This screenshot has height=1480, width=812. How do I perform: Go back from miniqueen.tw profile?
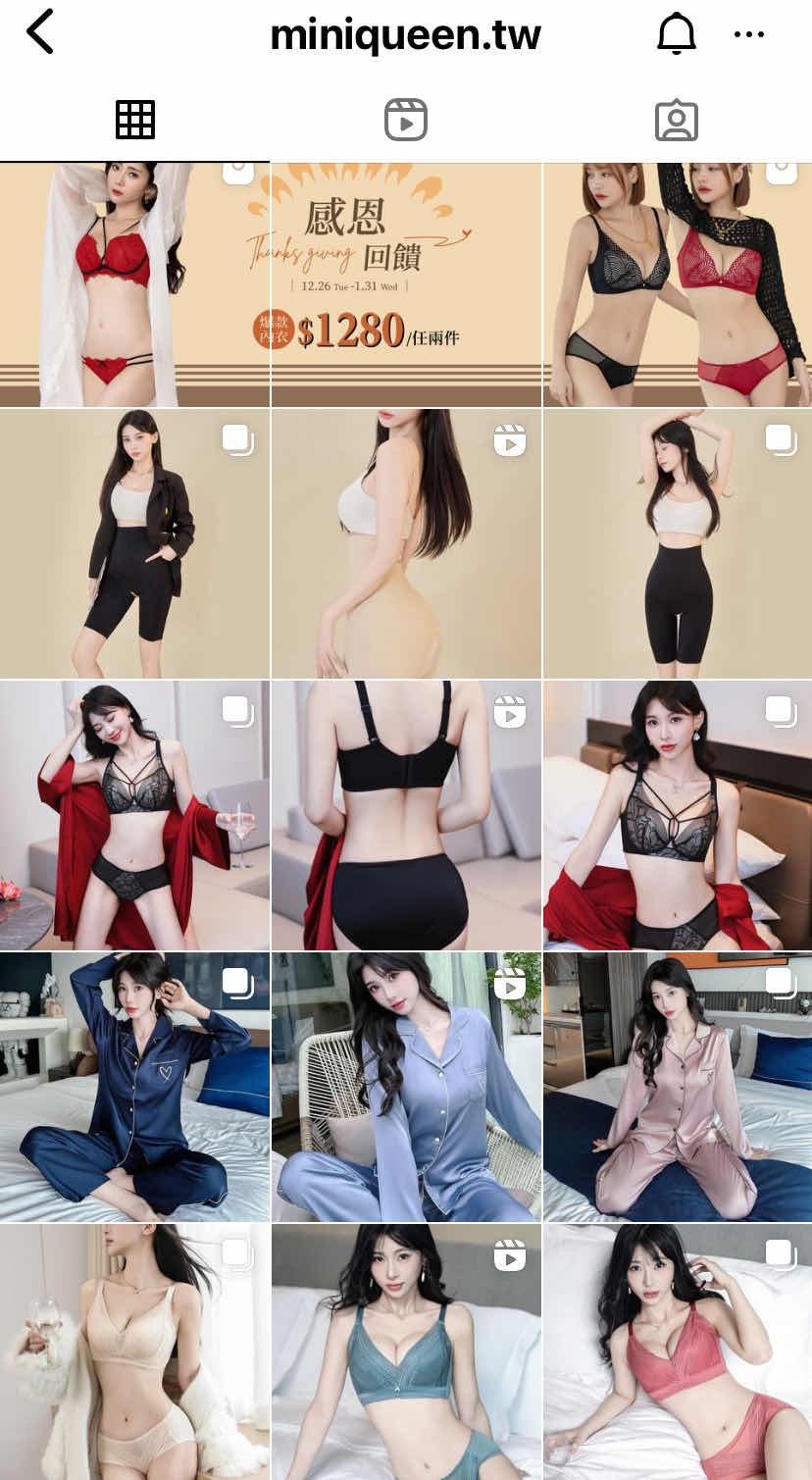(40, 33)
